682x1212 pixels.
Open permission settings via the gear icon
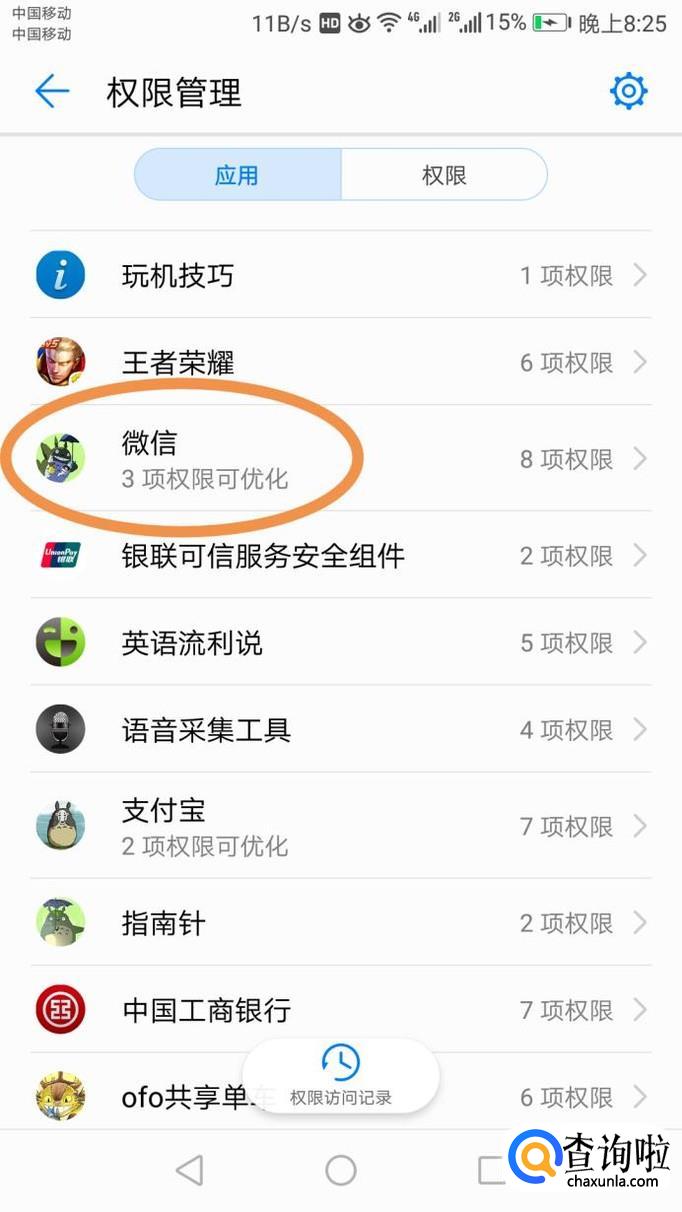pyautogui.click(x=628, y=92)
